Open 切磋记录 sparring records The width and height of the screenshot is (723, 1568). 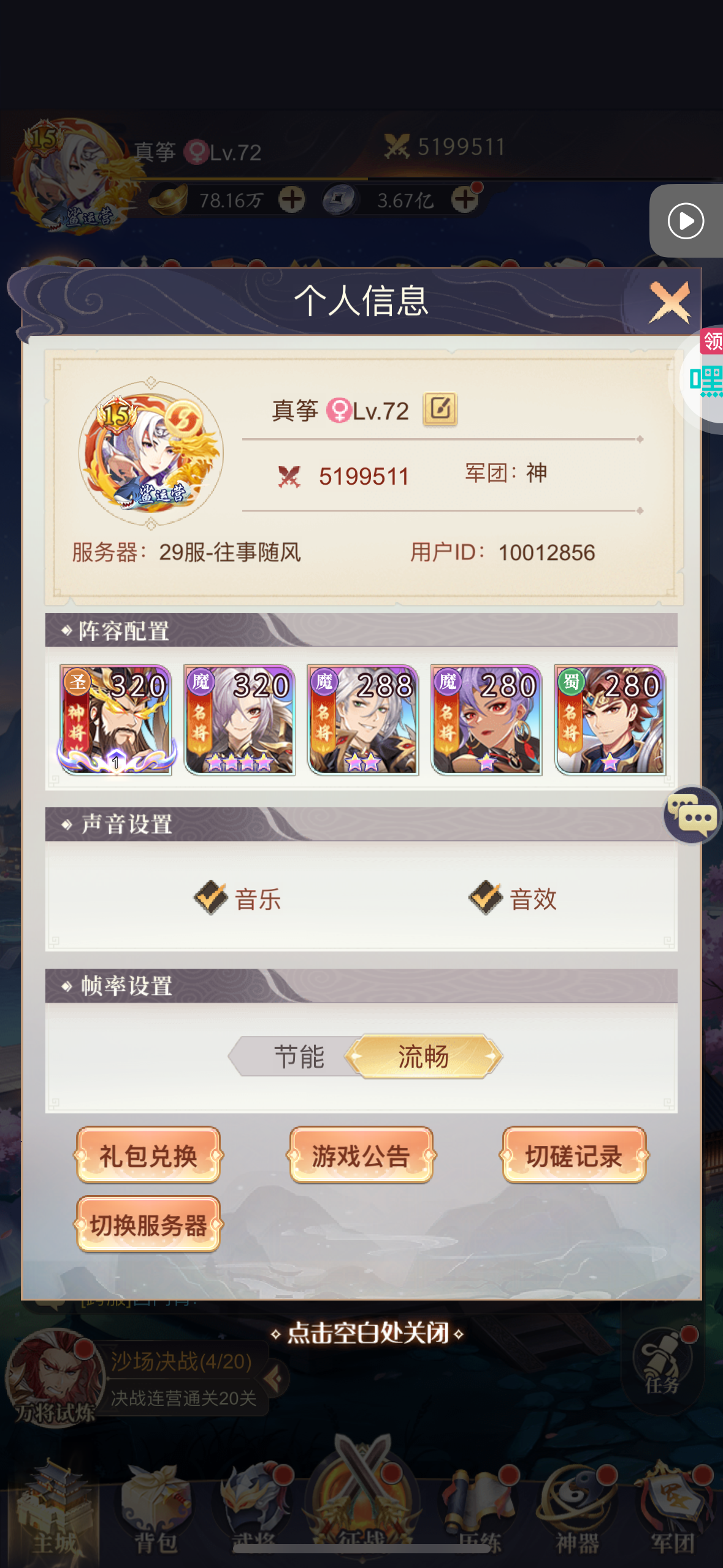[x=574, y=1155]
